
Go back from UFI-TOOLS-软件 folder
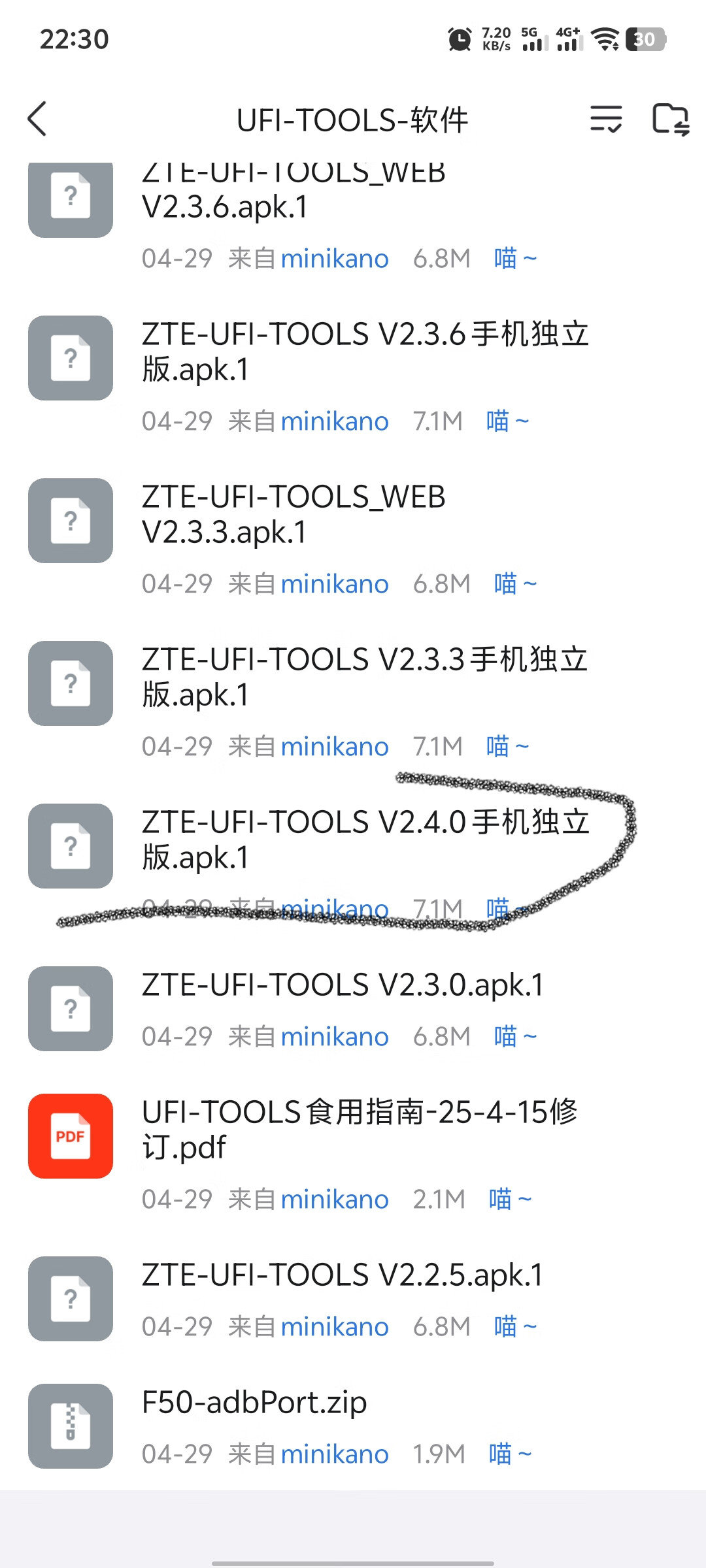(37, 119)
